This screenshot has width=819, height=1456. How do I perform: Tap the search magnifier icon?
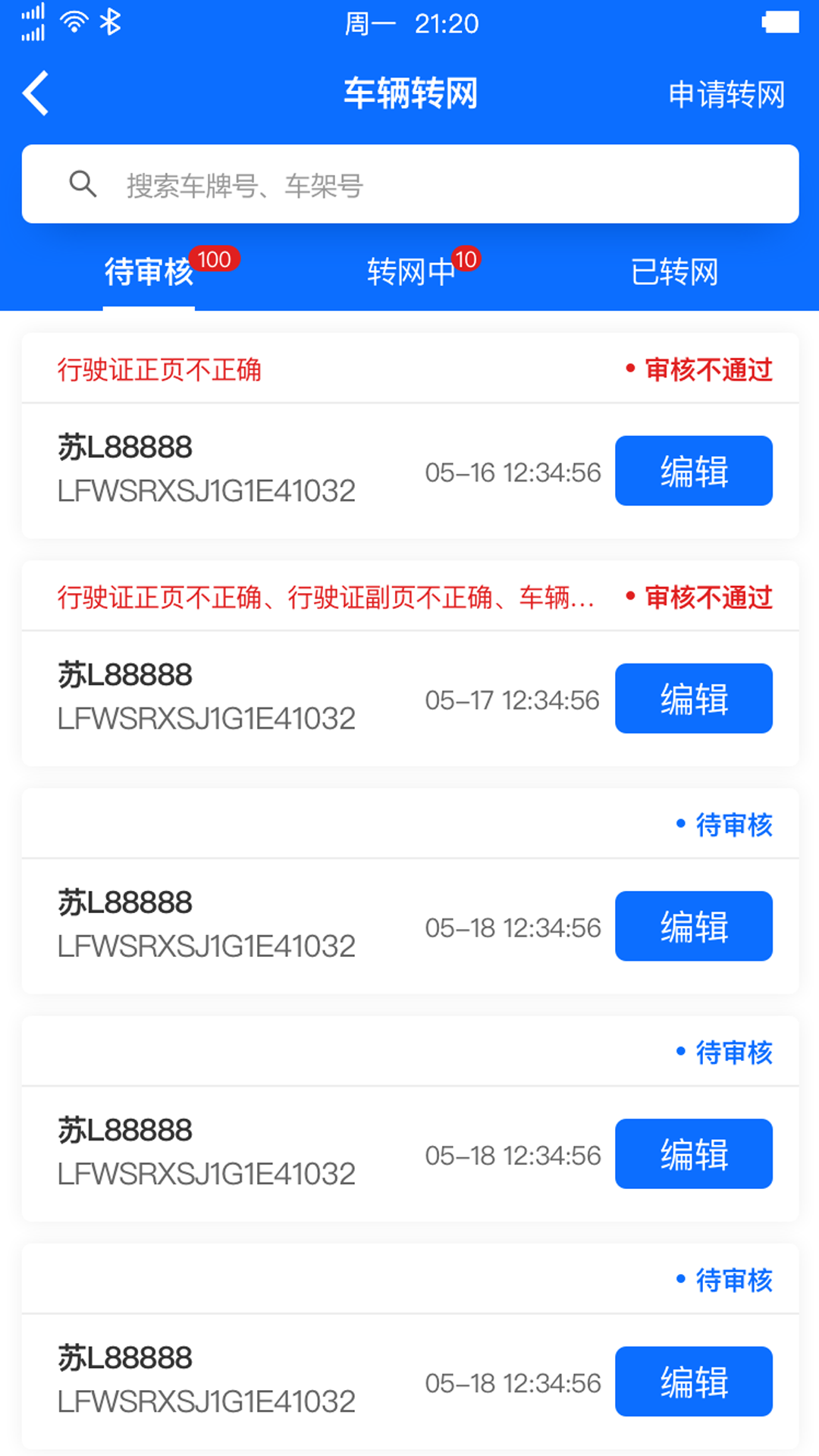83,184
